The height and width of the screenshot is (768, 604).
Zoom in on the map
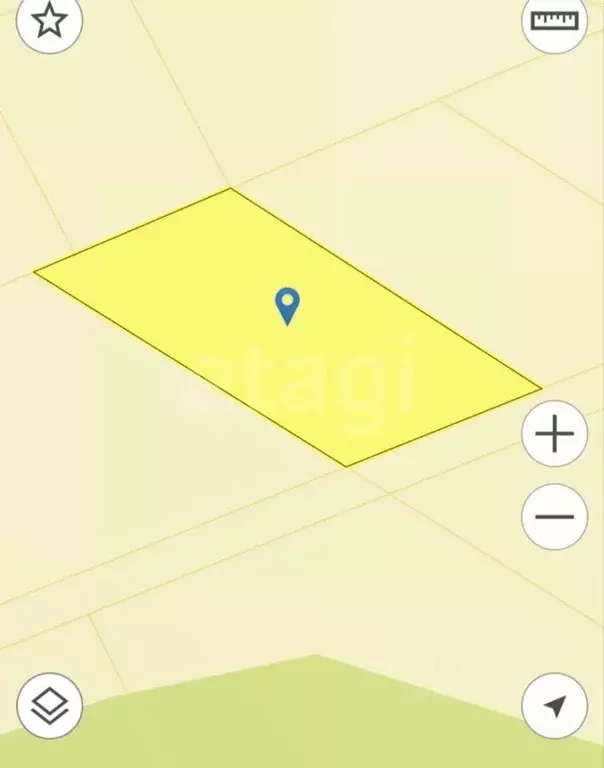(x=554, y=434)
